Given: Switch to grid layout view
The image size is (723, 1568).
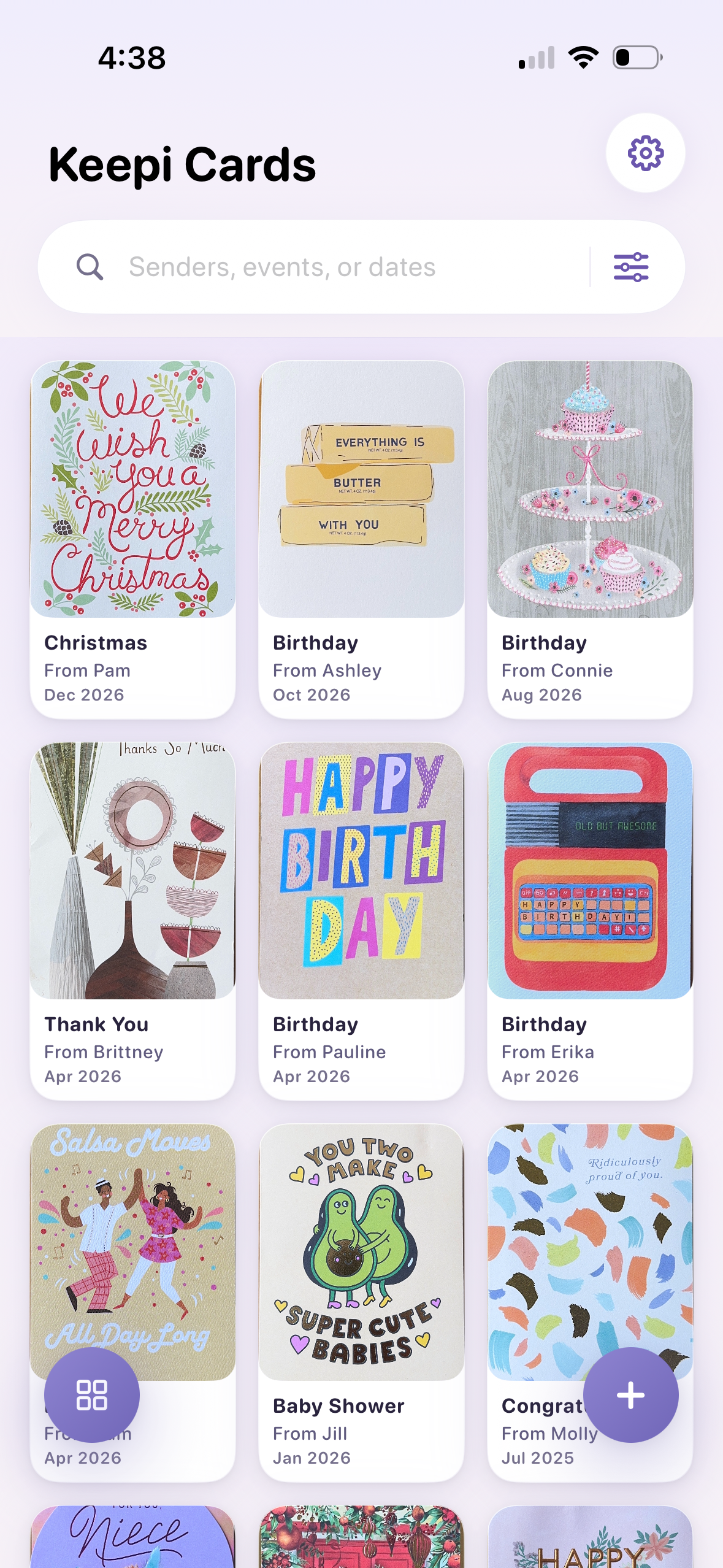Looking at the screenshot, I should (x=91, y=1394).
